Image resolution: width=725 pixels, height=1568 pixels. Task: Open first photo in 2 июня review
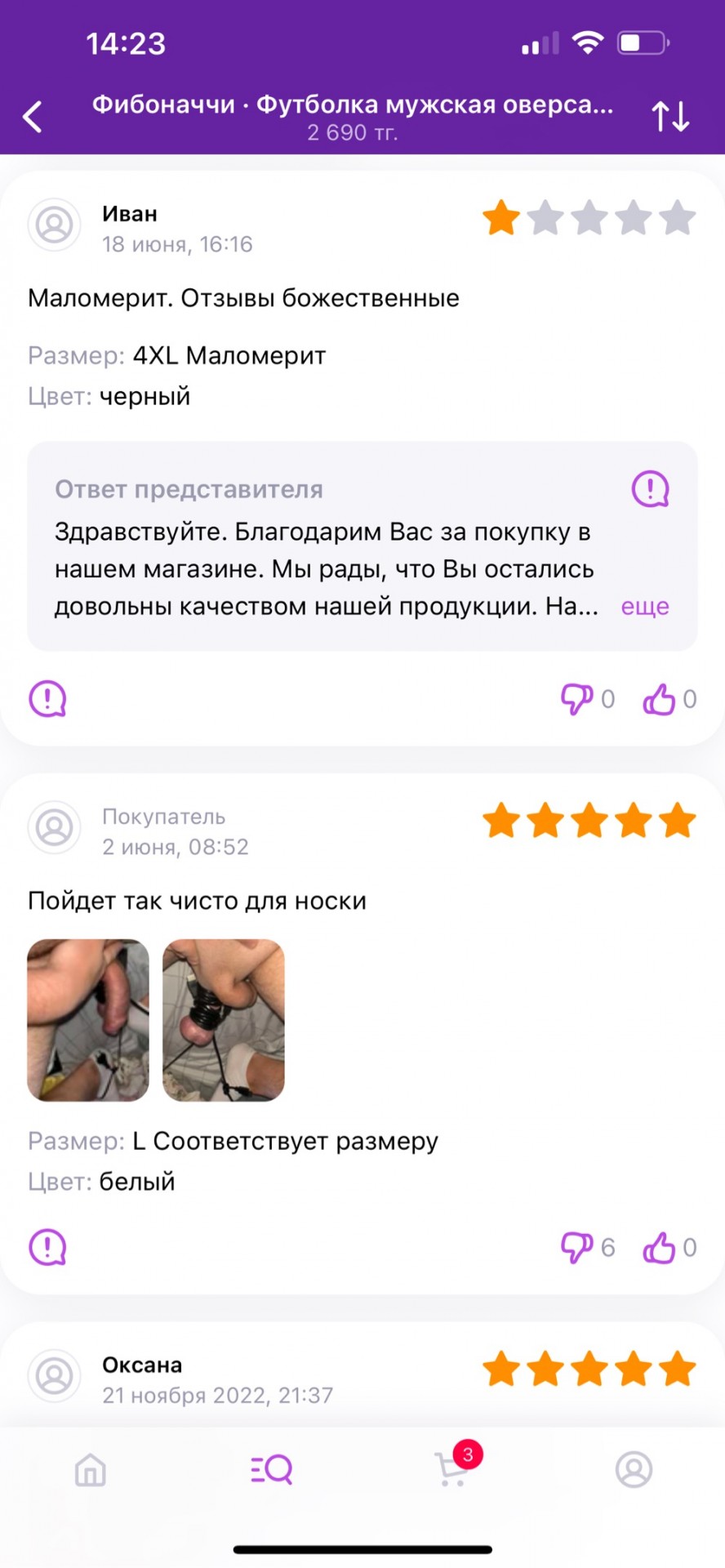tap(88, 1019)
